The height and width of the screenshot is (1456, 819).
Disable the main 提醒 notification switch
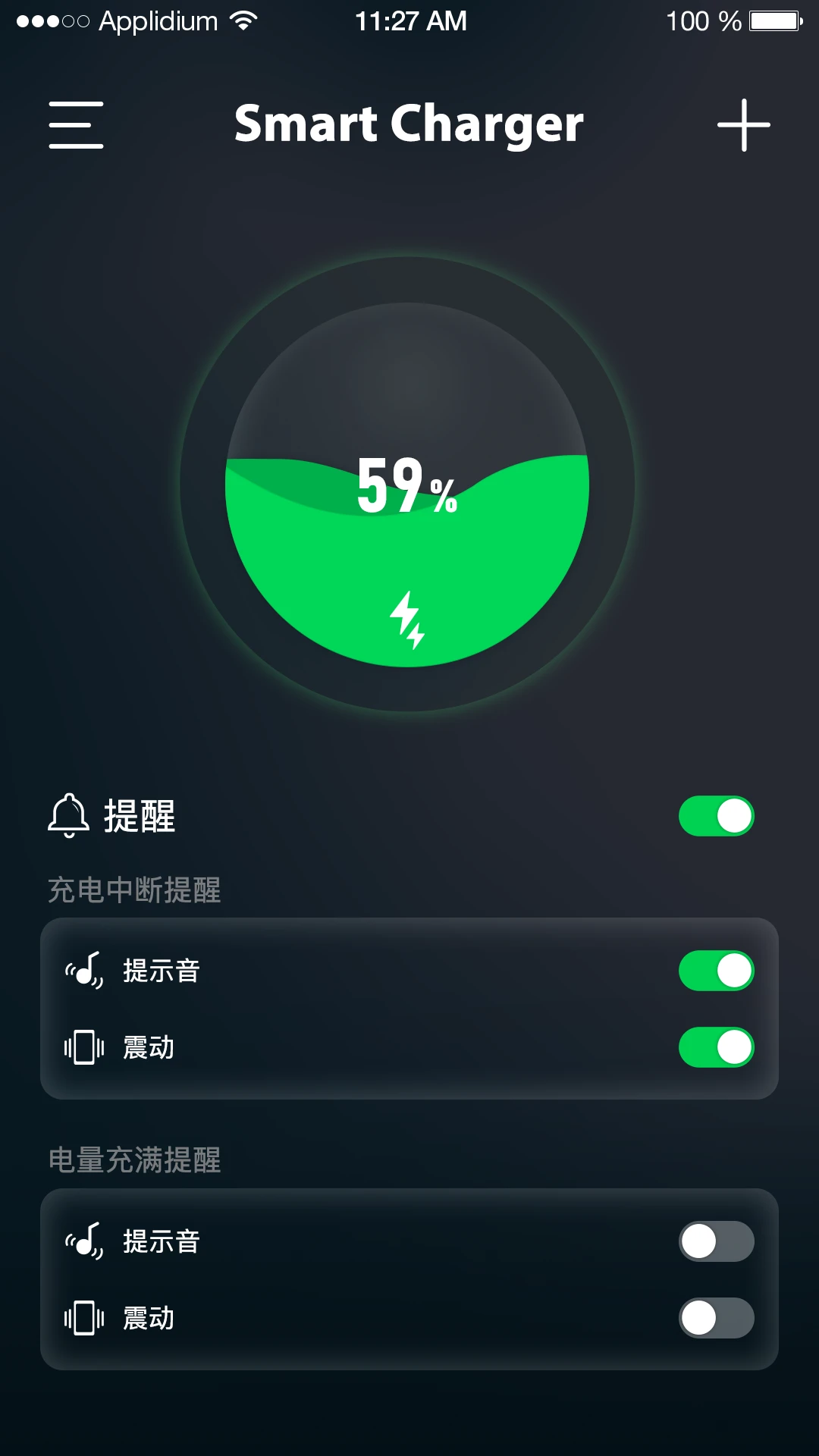coord(715,817)
